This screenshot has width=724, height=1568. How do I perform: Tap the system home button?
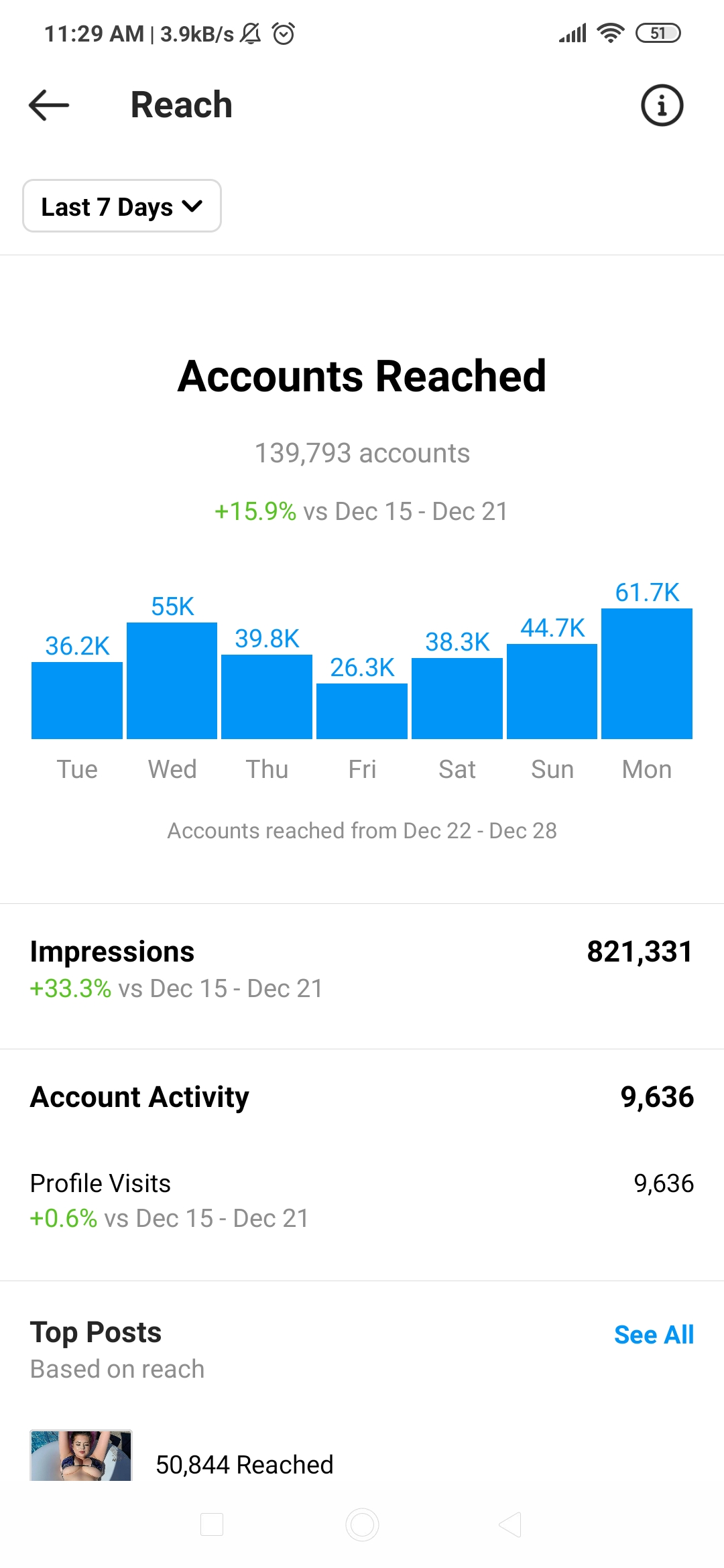[x=362, y=1524]
